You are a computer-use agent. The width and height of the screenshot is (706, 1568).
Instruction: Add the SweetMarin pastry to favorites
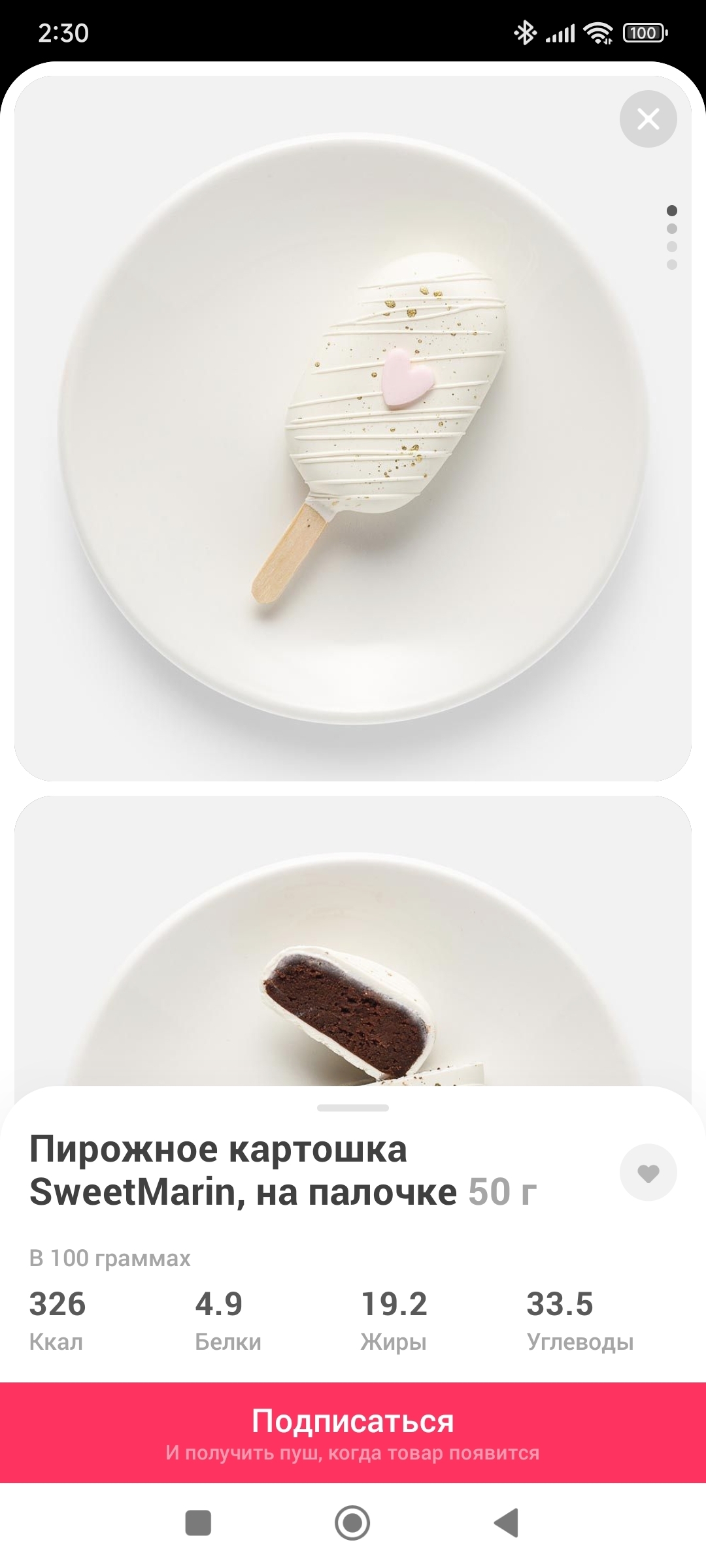pos(648,1173)
